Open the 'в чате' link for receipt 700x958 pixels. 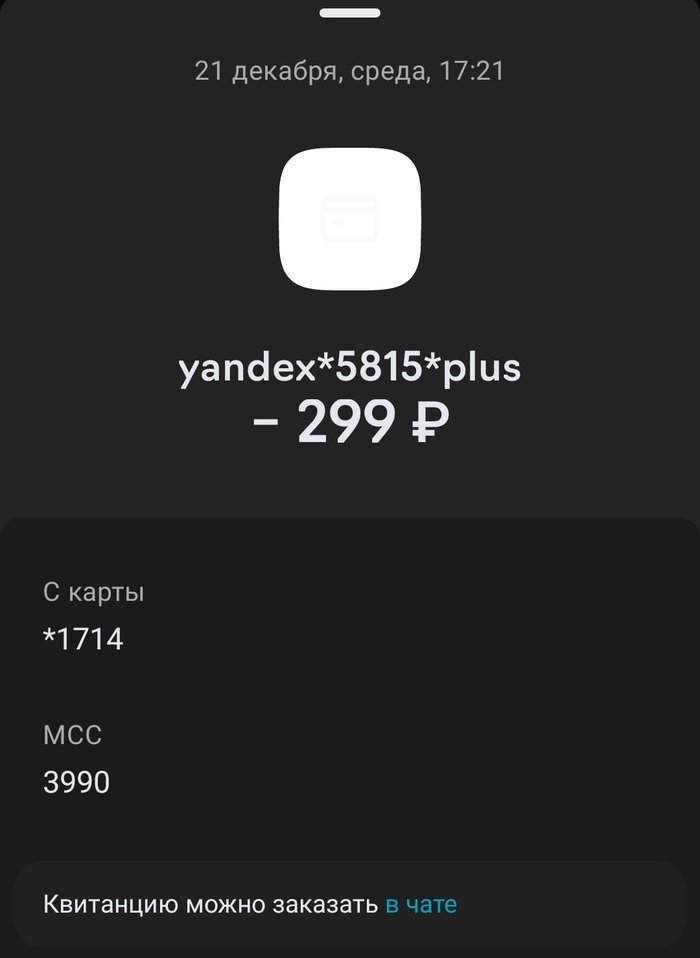[x=421, y=904]
